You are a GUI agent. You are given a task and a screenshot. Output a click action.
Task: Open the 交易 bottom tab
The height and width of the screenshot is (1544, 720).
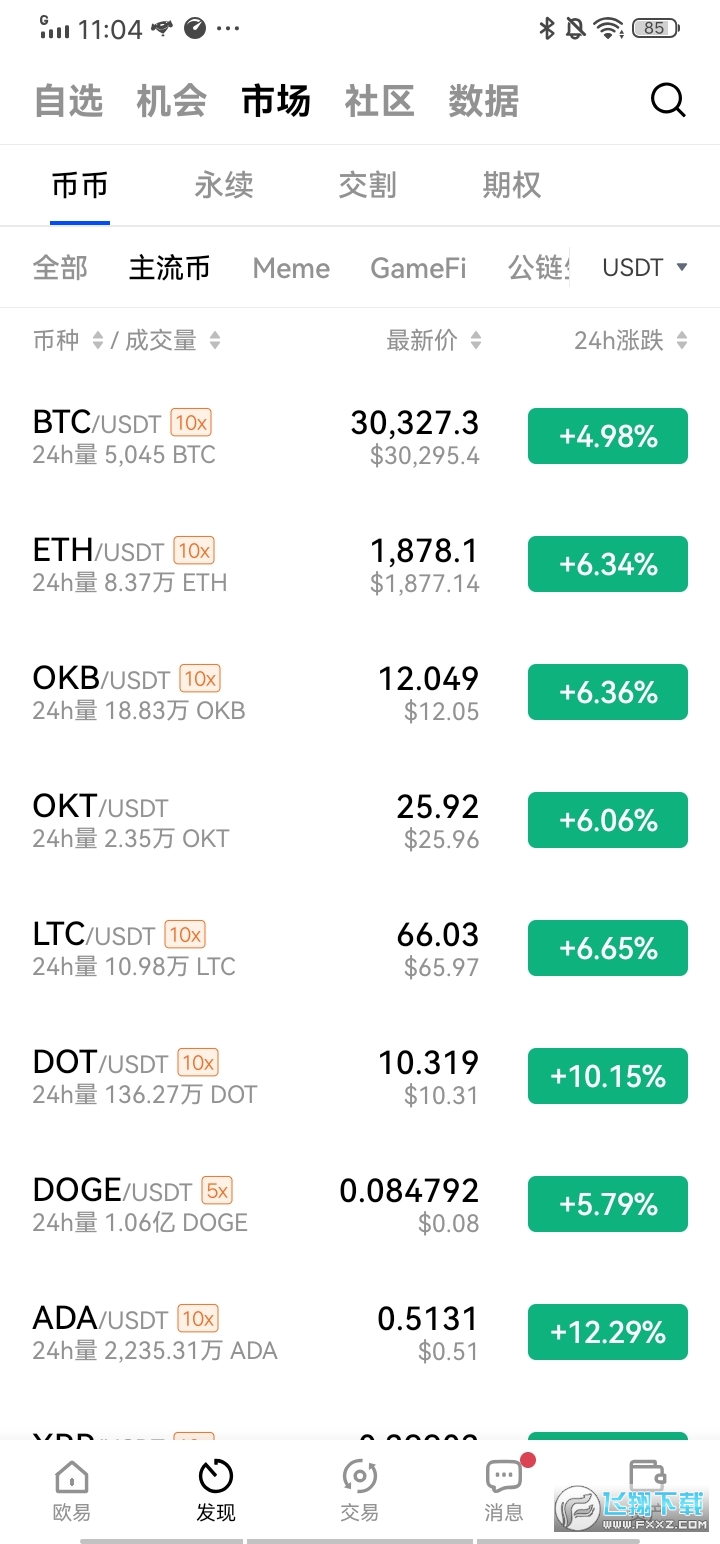359,1490
